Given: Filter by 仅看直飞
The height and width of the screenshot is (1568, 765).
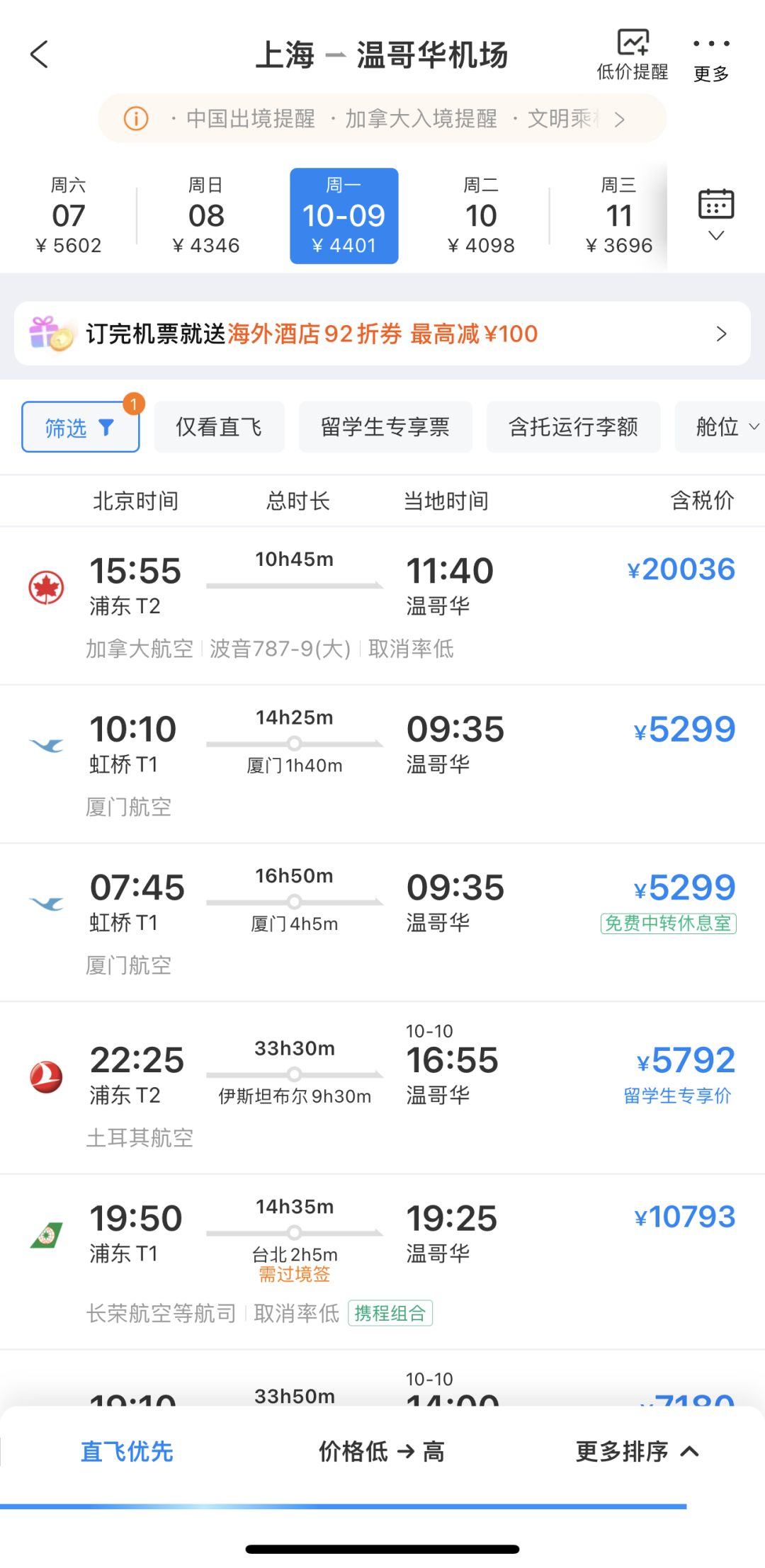Looking at the screenshot, I should 219,427.
